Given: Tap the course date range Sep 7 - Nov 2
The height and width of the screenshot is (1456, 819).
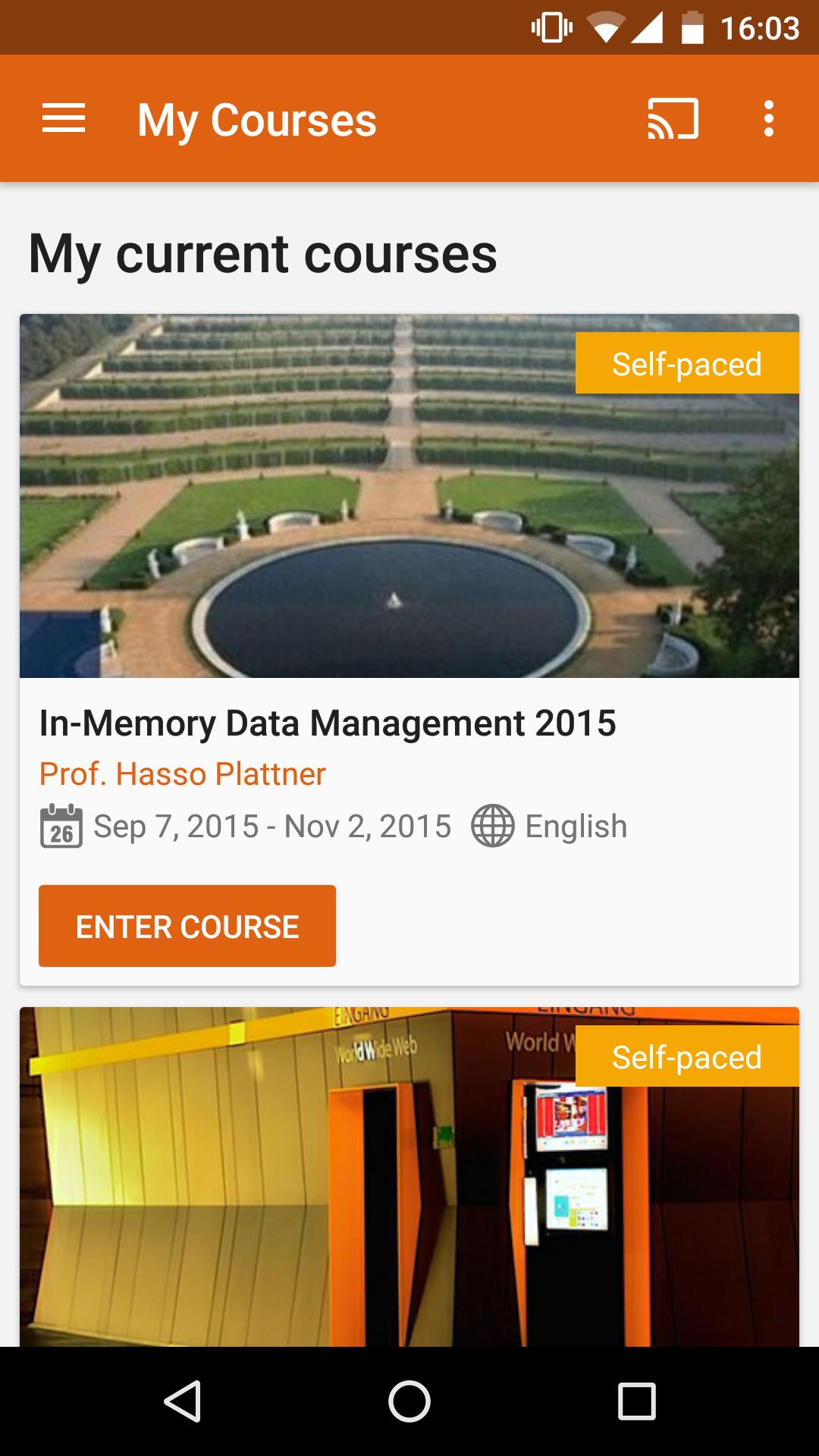Looking at the screenshot, I should (x=271, y=826).
